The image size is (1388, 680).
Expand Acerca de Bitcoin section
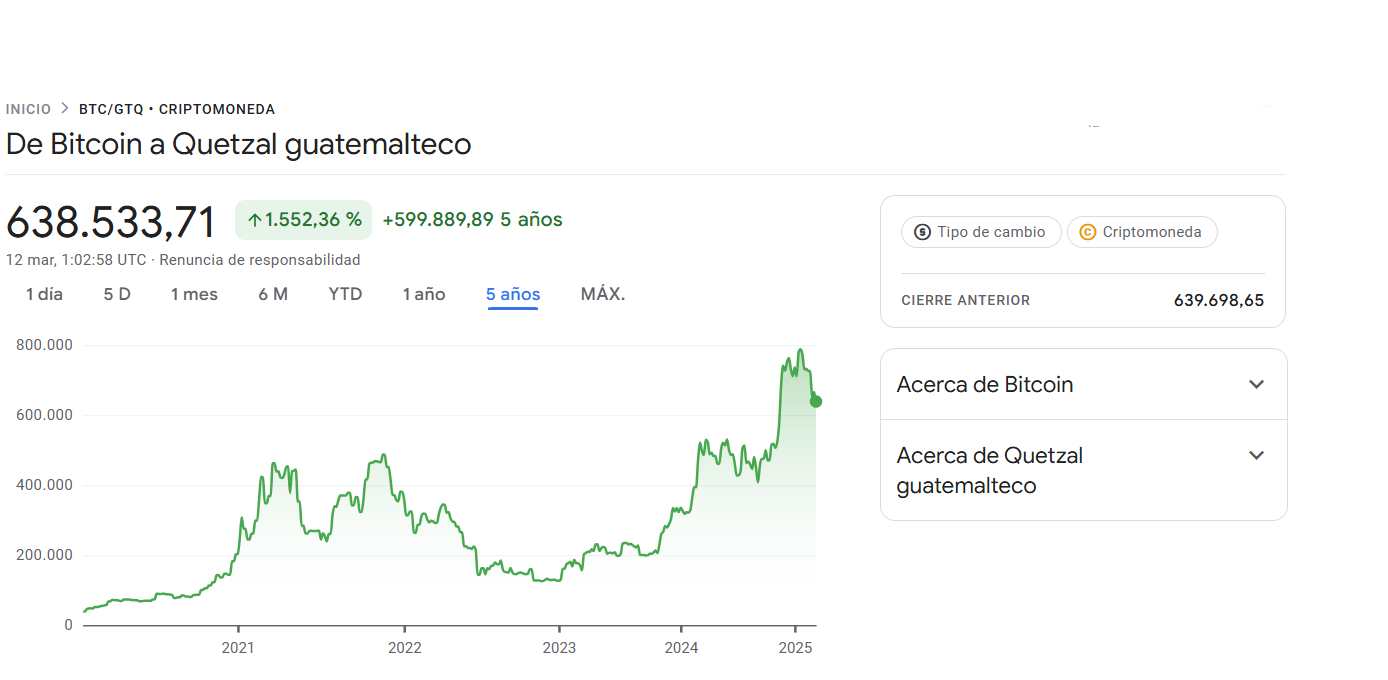(x=1083, y=384)
